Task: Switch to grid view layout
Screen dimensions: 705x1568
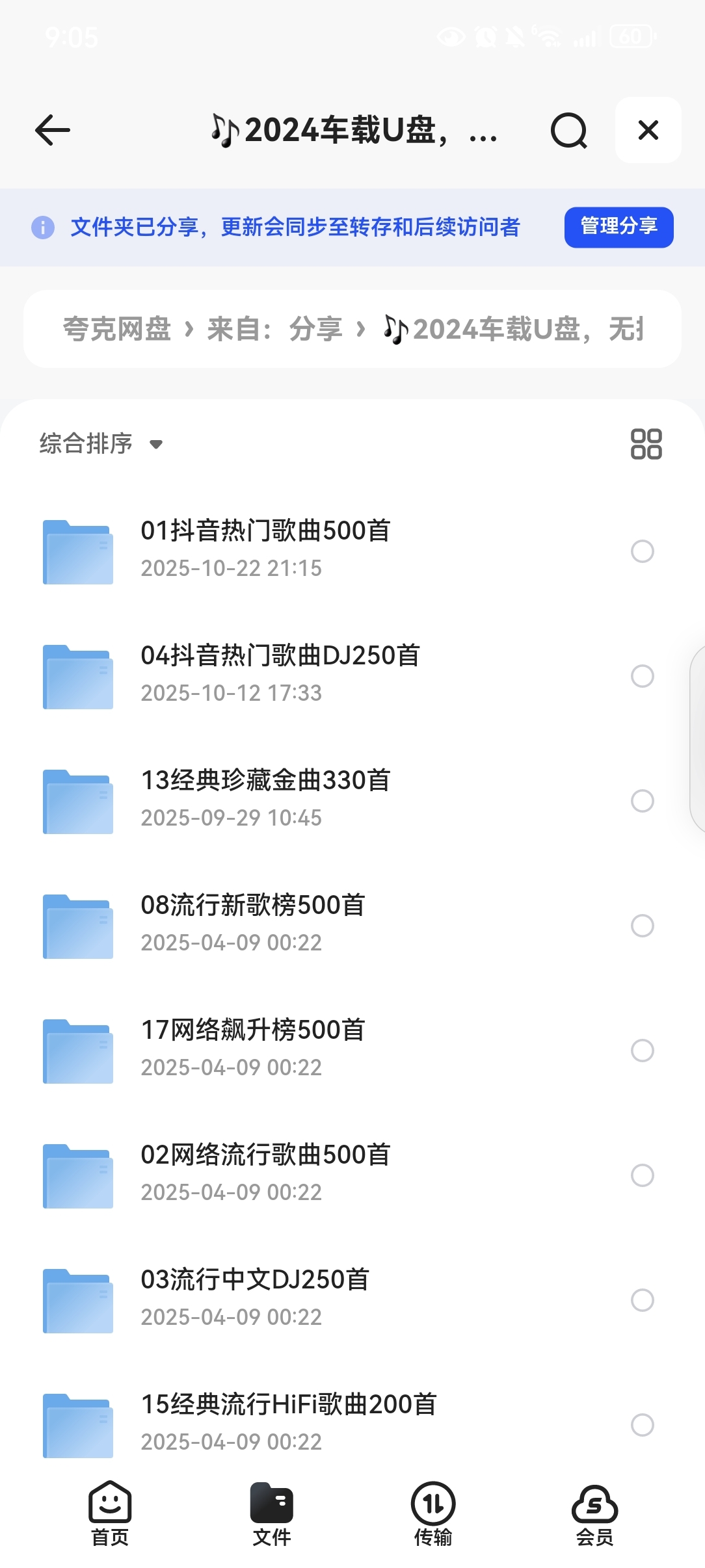Action: (646, 444)
